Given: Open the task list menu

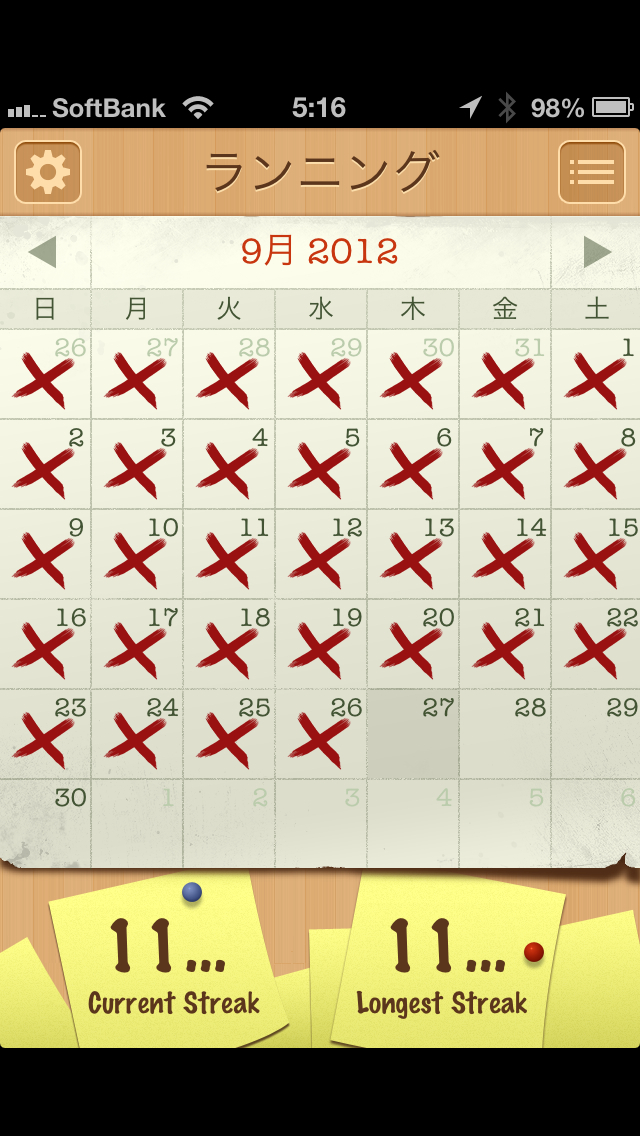Looking at the screenshot, I should [x=591, y=172].
